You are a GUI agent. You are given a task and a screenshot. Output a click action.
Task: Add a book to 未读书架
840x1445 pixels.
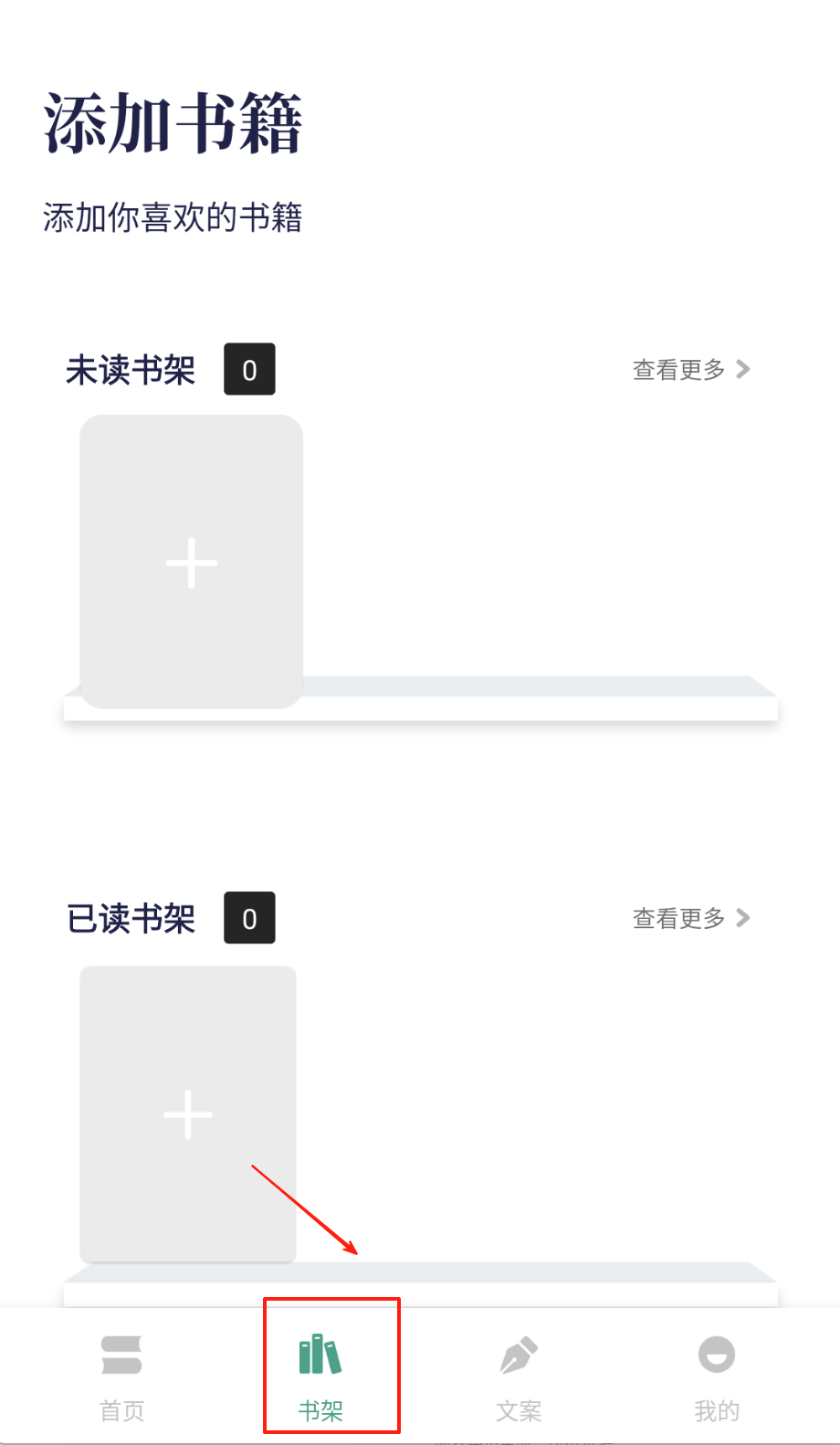191,562
